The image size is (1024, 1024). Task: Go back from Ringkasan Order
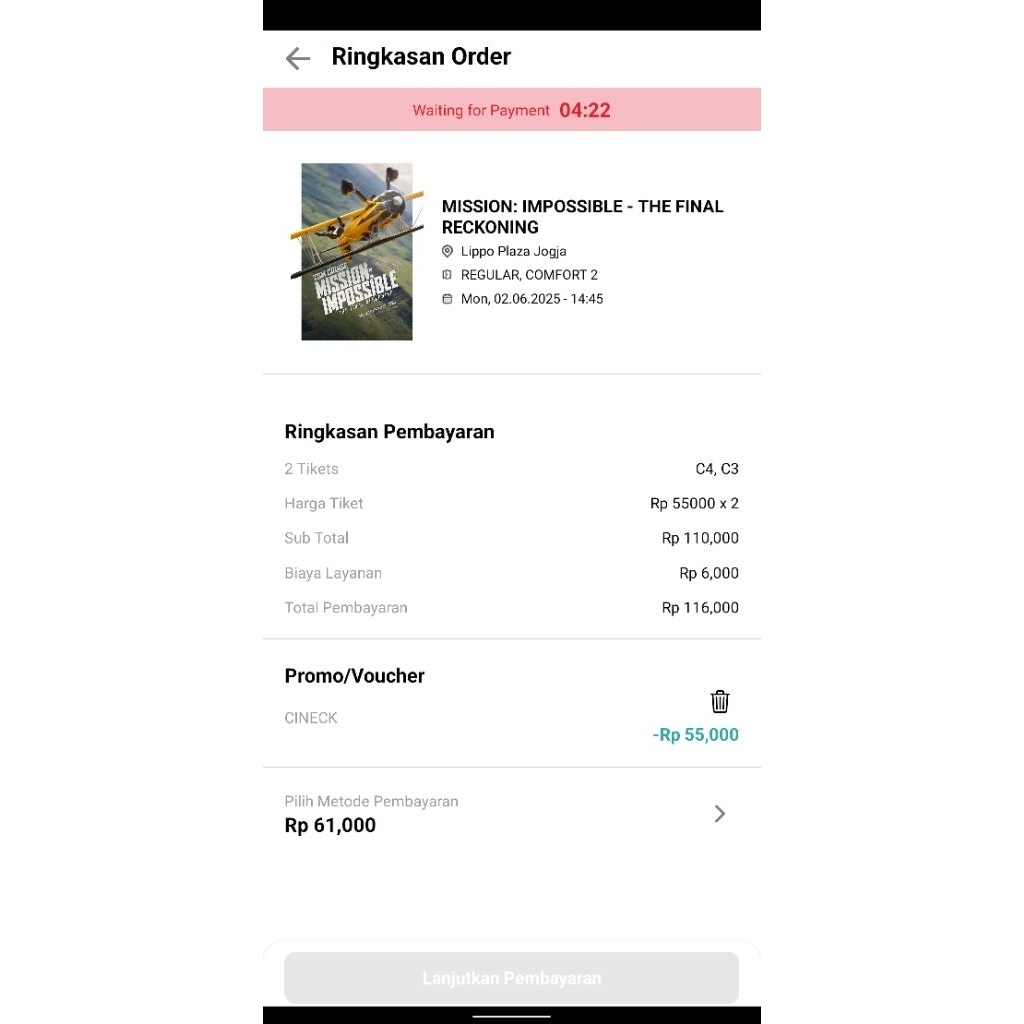point(298,58)
